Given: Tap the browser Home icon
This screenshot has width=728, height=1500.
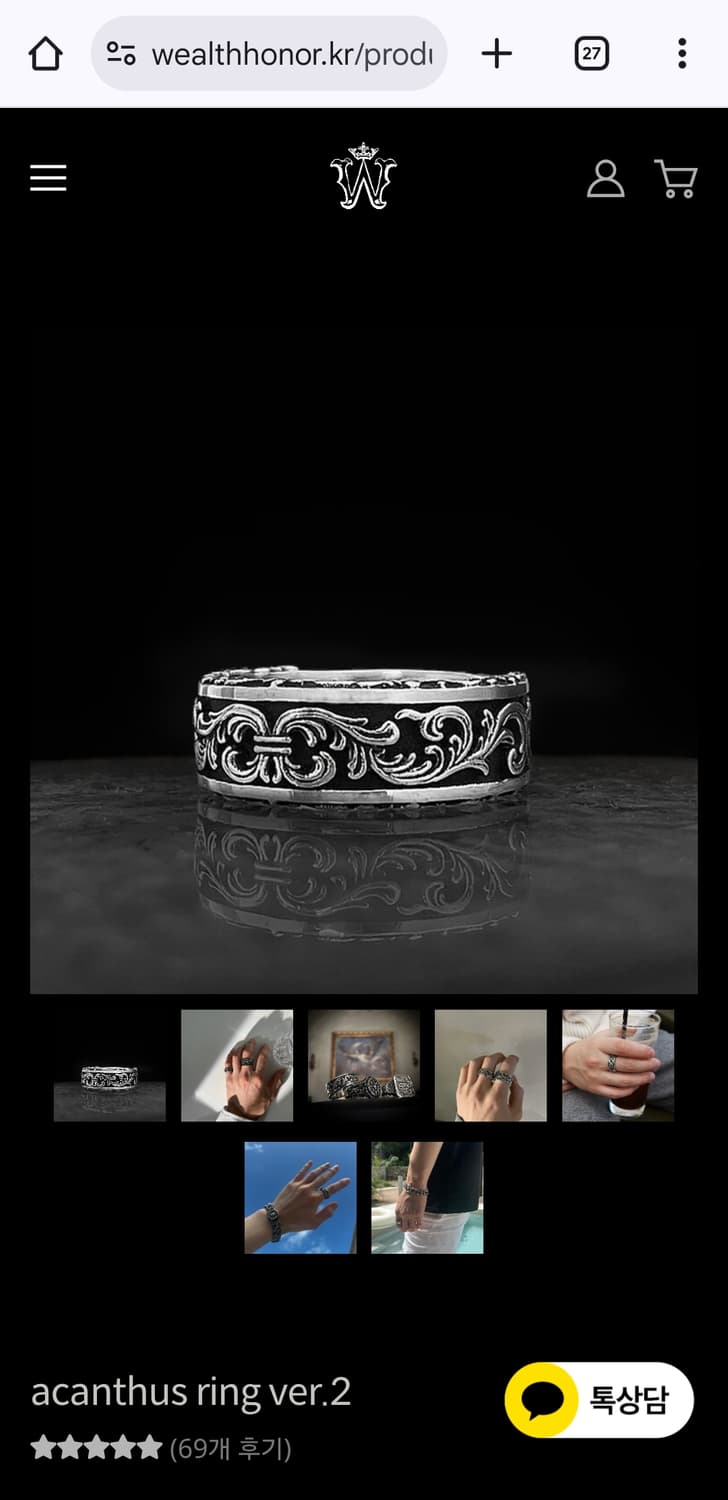Looking at the screenshot, I should tap(44, 53).
